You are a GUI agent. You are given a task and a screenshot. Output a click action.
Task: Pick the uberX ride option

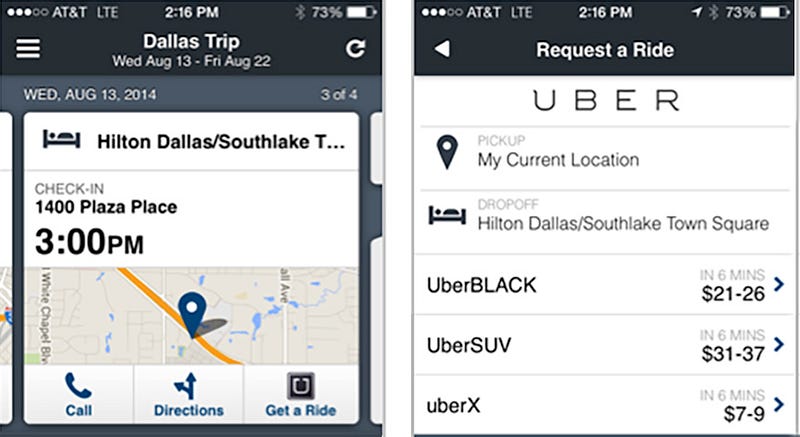[605, 405]
